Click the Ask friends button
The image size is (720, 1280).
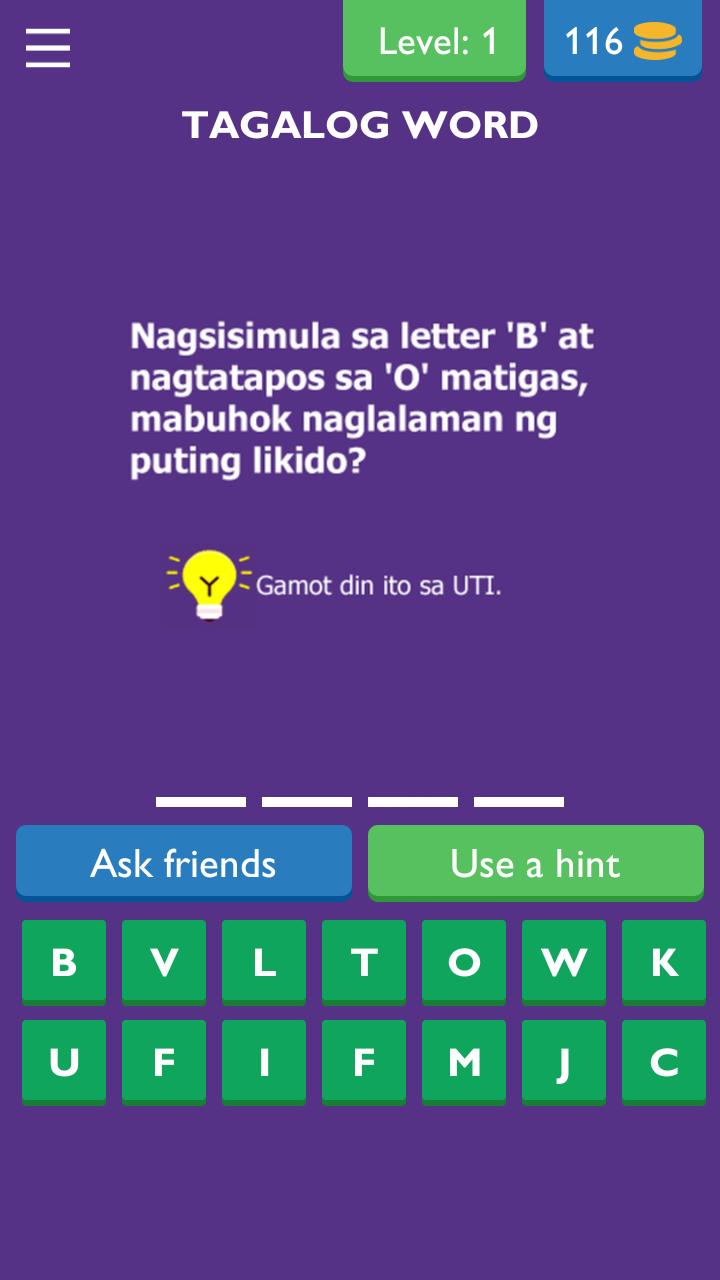click(x=184, y=861)
